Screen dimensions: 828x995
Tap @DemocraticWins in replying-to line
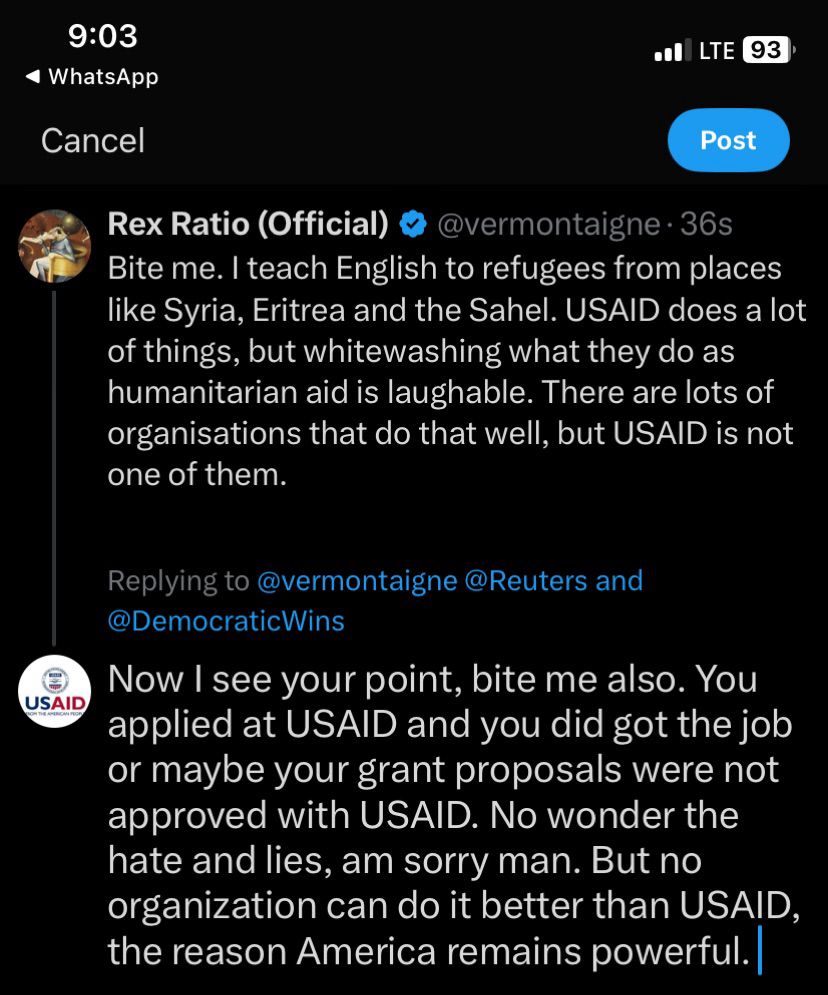tap(225, 620)
